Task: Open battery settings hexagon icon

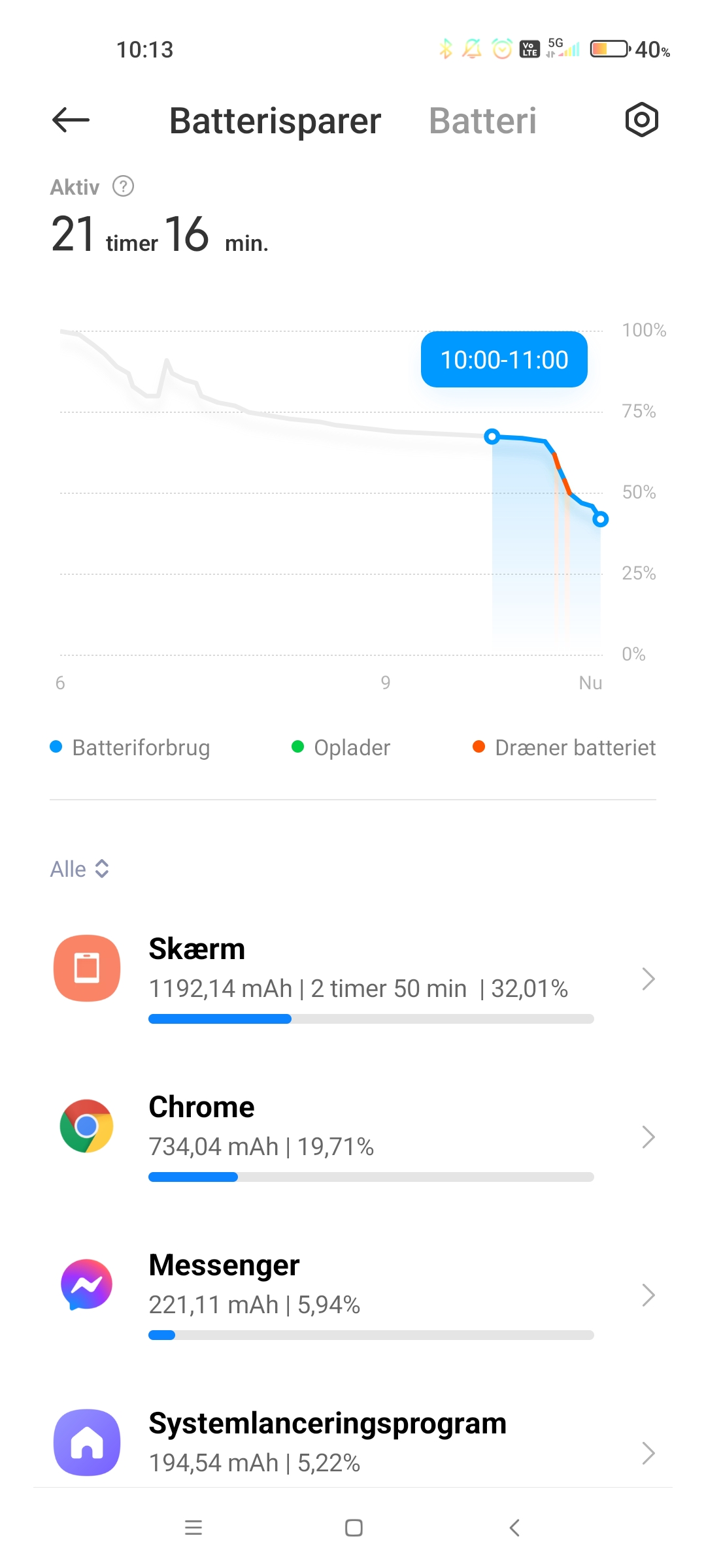Action: click(x=641, y=120)
